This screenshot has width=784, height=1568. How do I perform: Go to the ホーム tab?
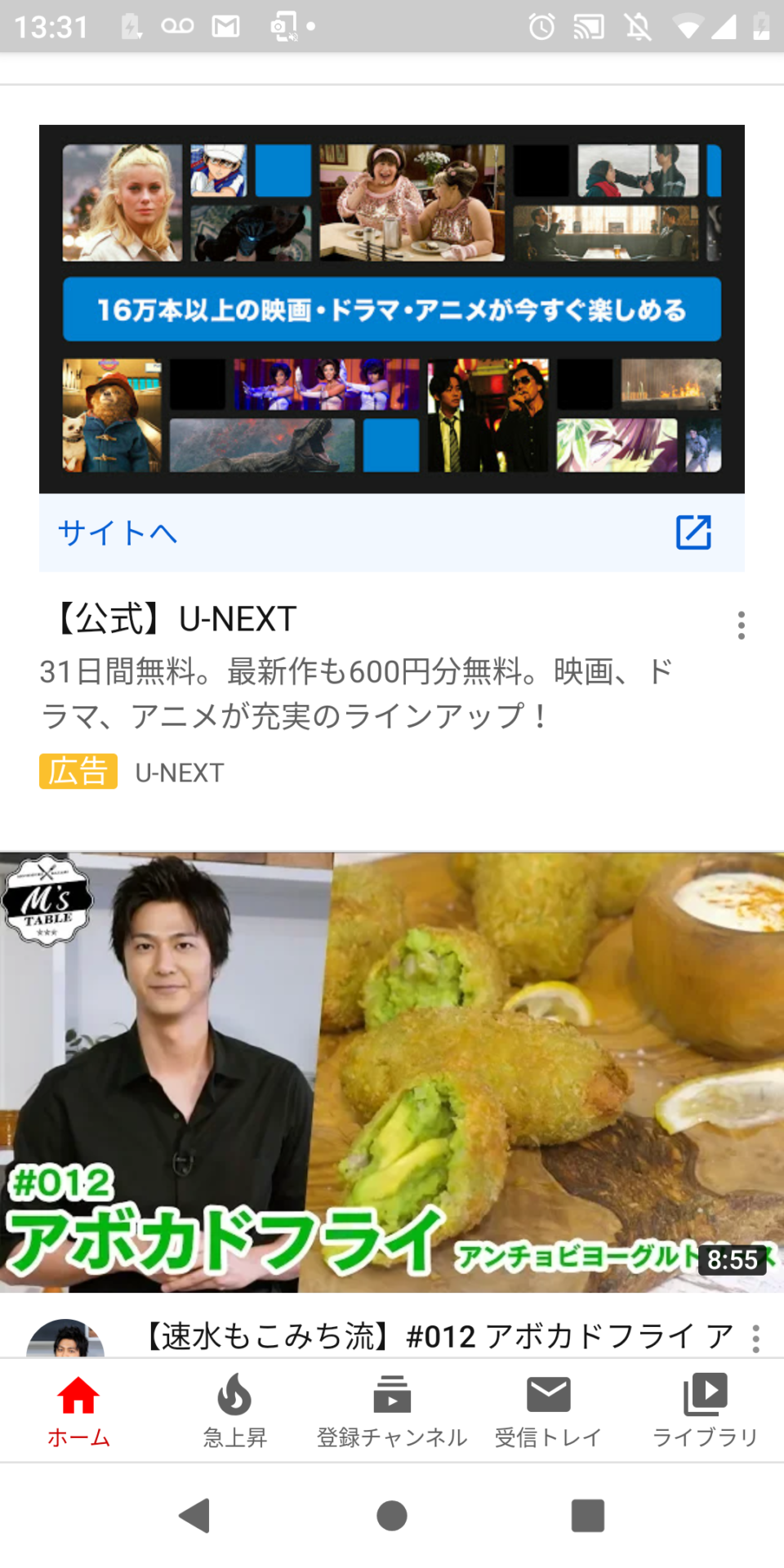78,1410
